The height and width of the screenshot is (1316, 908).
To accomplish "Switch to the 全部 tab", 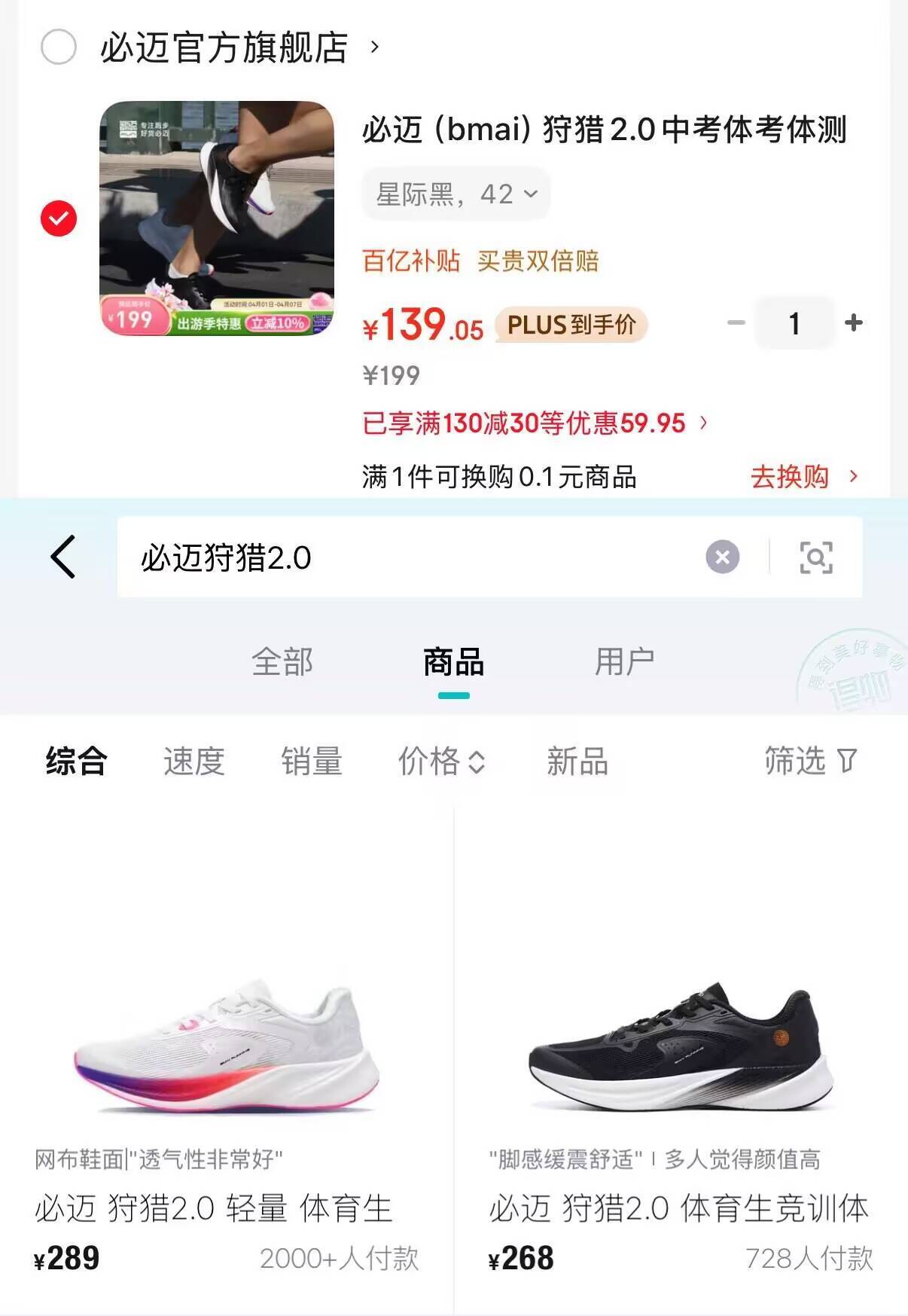I will pyautogui.click(x=282, y=662).
